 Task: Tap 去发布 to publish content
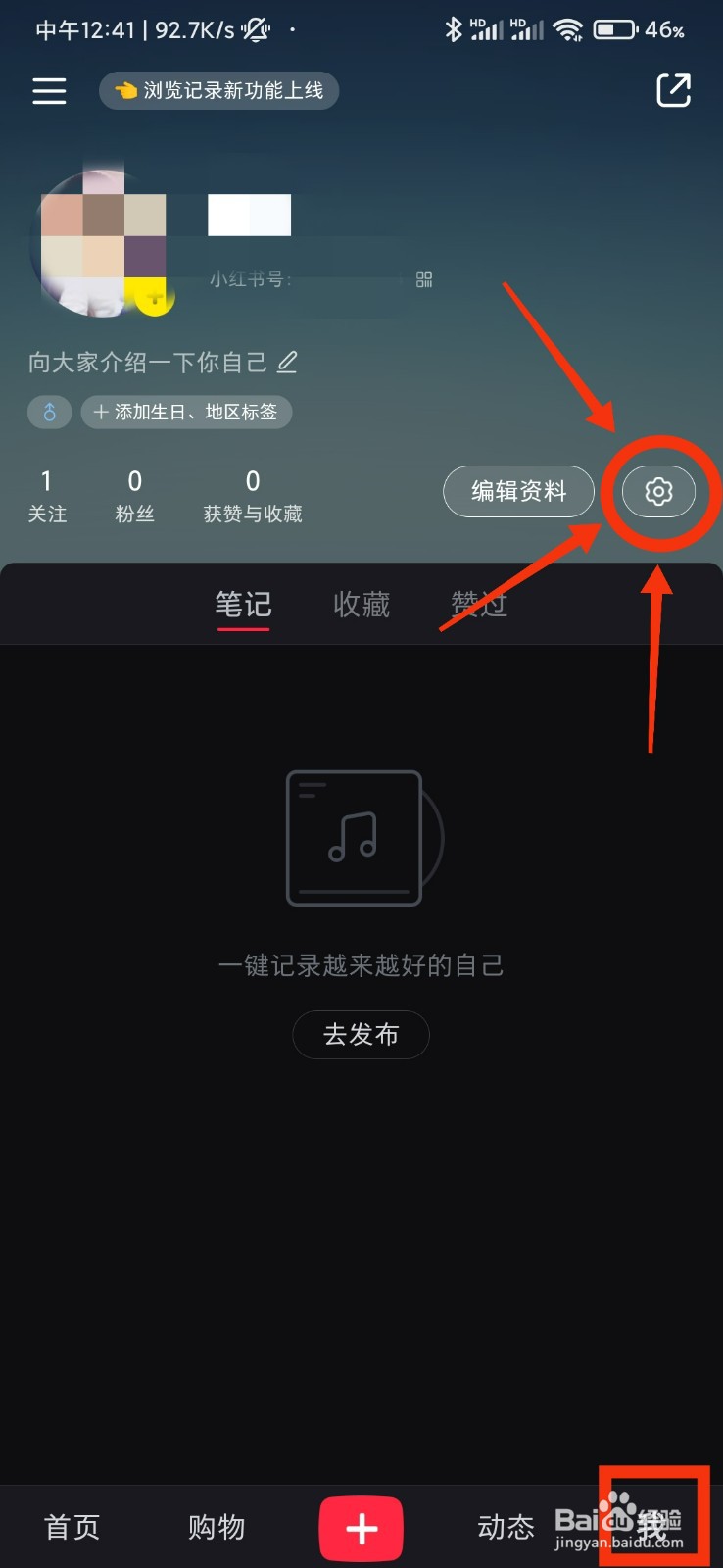point(361,1034)
